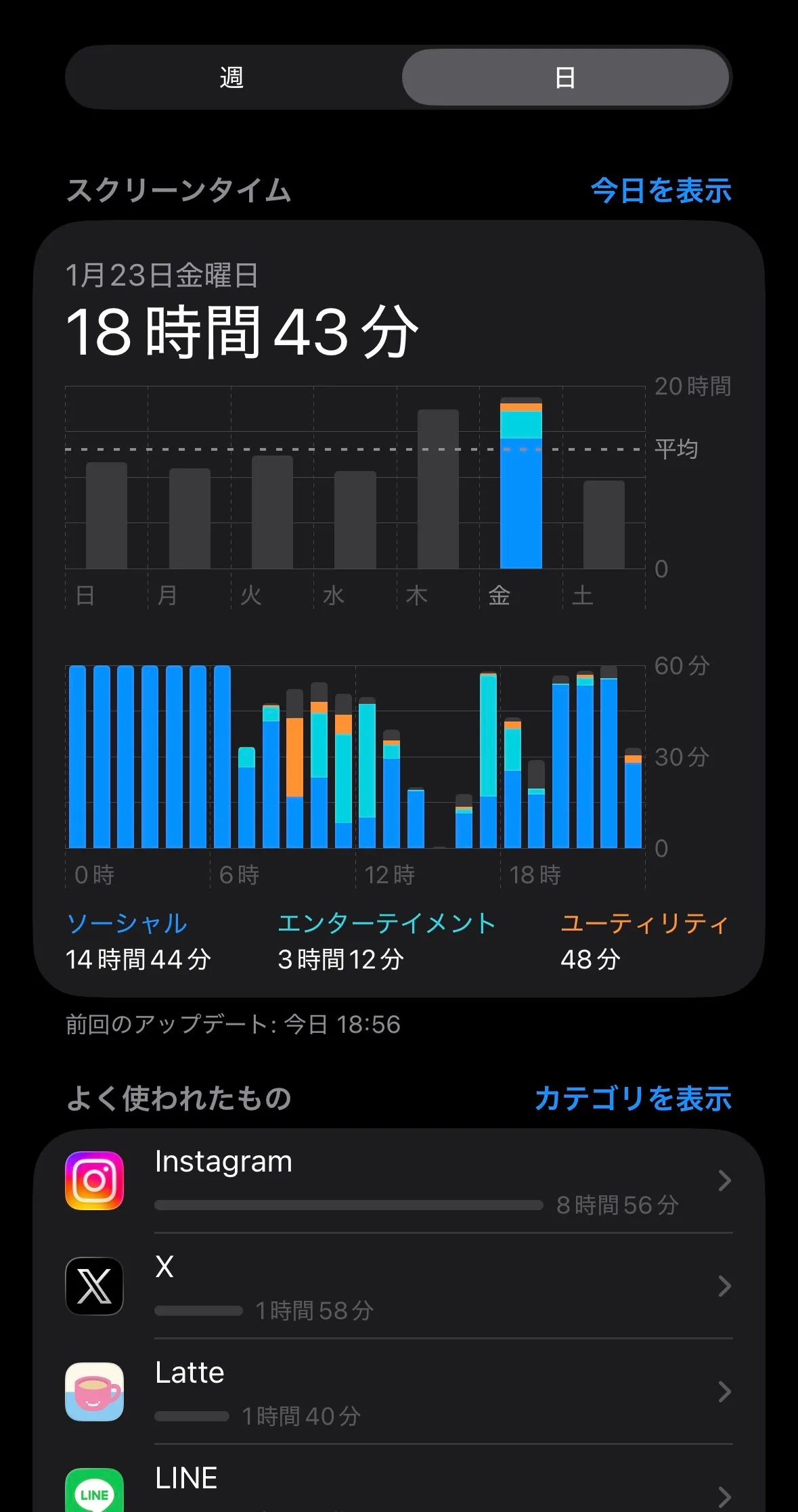
Task: Tap カテゴリを表示 to show categories
Action: tap(633, 1098)
